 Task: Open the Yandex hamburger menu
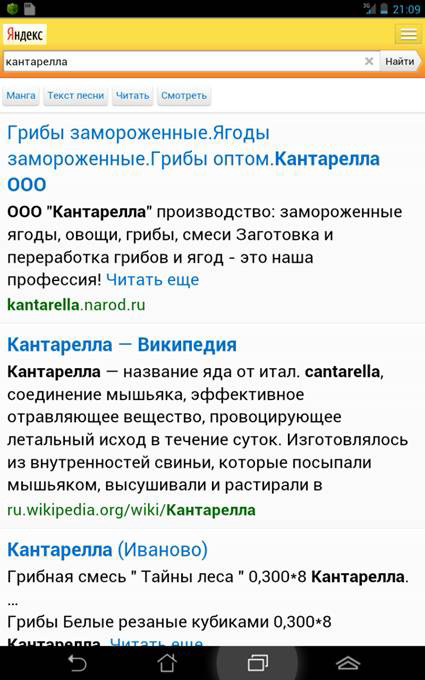coord(408,34)
